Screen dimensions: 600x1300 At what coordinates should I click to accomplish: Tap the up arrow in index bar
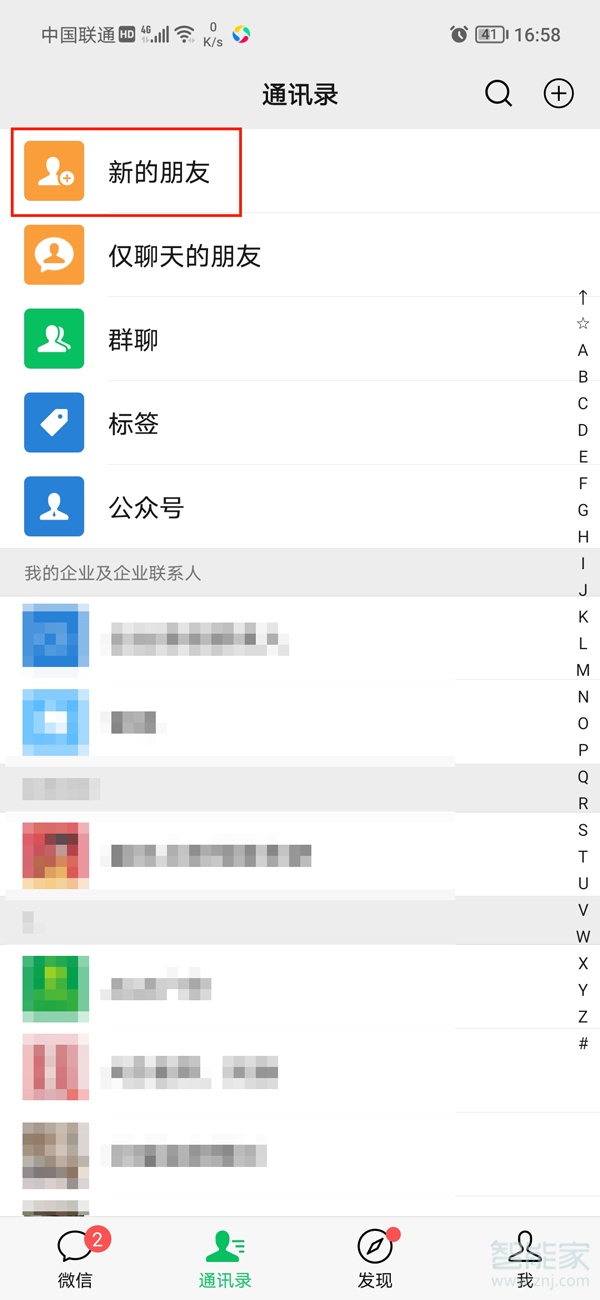583,297
